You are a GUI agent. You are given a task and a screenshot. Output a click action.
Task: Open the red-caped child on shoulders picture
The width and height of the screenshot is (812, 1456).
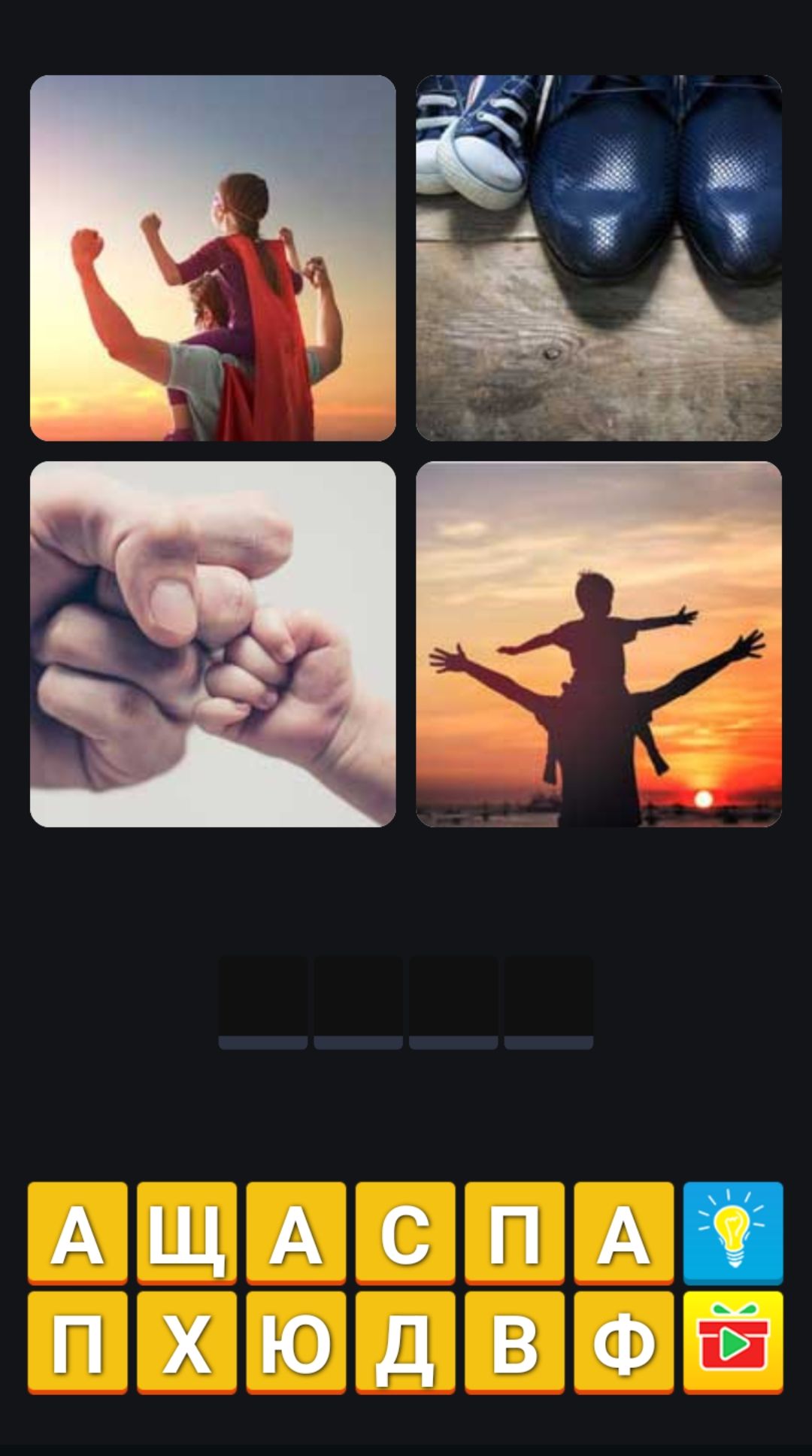(213, 258)
